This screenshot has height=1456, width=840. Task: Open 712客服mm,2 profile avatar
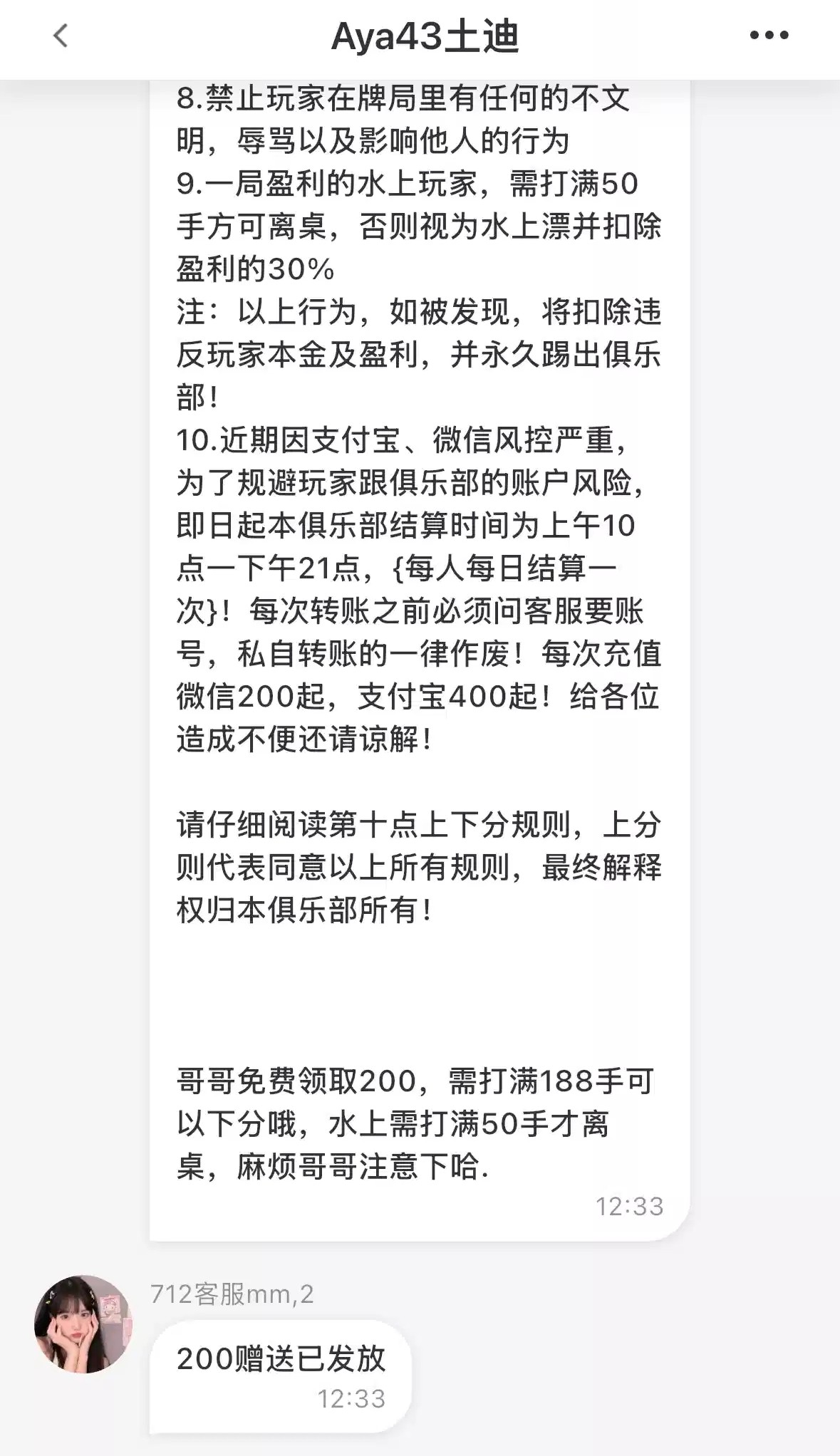(83, 1324)
